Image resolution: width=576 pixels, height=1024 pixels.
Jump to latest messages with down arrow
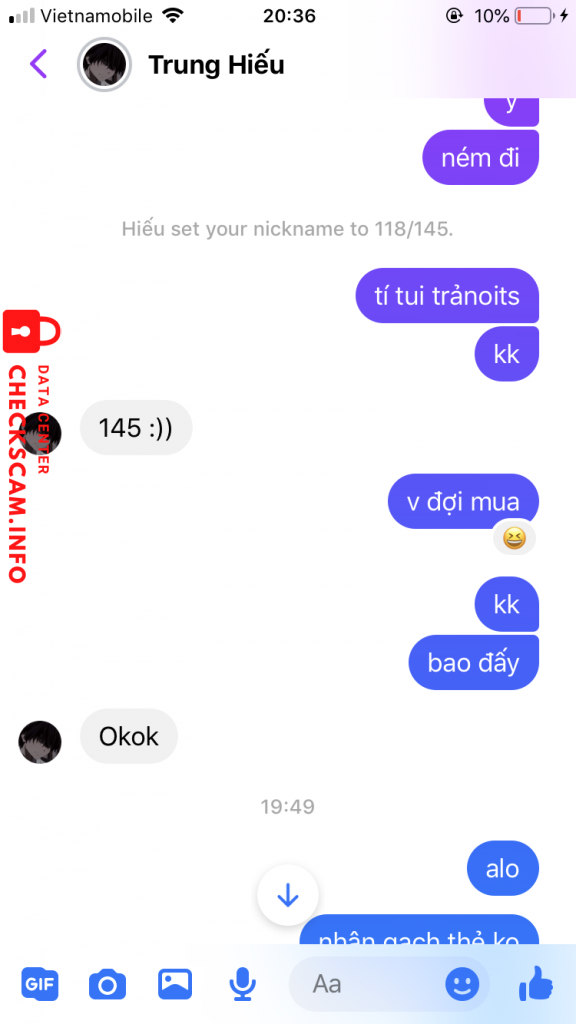288,896
